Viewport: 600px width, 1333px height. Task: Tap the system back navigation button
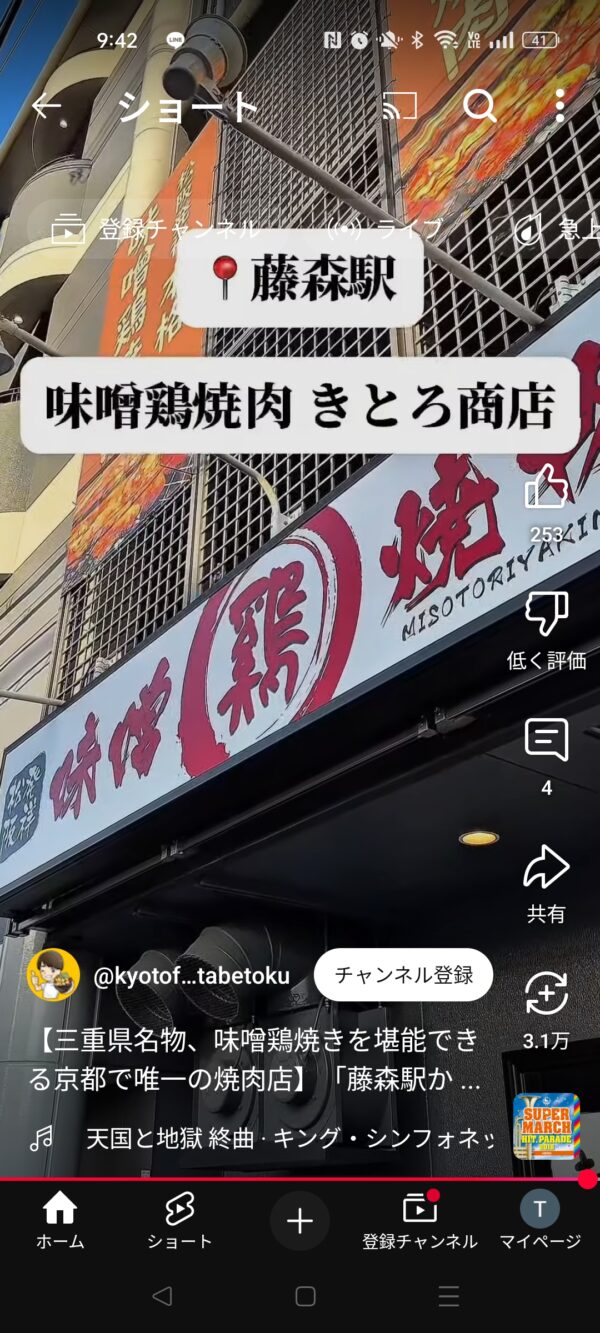point(162,1296)
